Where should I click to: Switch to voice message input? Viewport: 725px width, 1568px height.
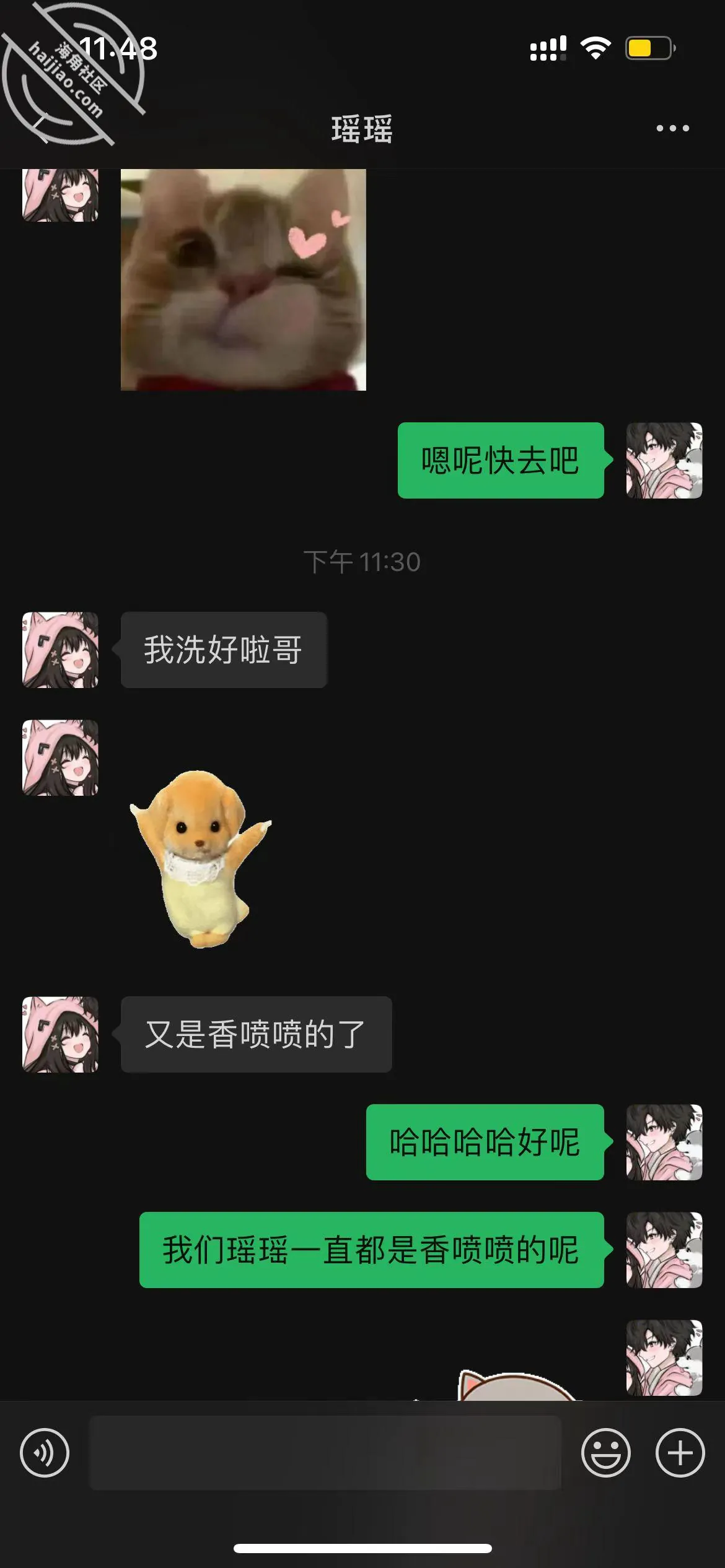[45, 1453]
